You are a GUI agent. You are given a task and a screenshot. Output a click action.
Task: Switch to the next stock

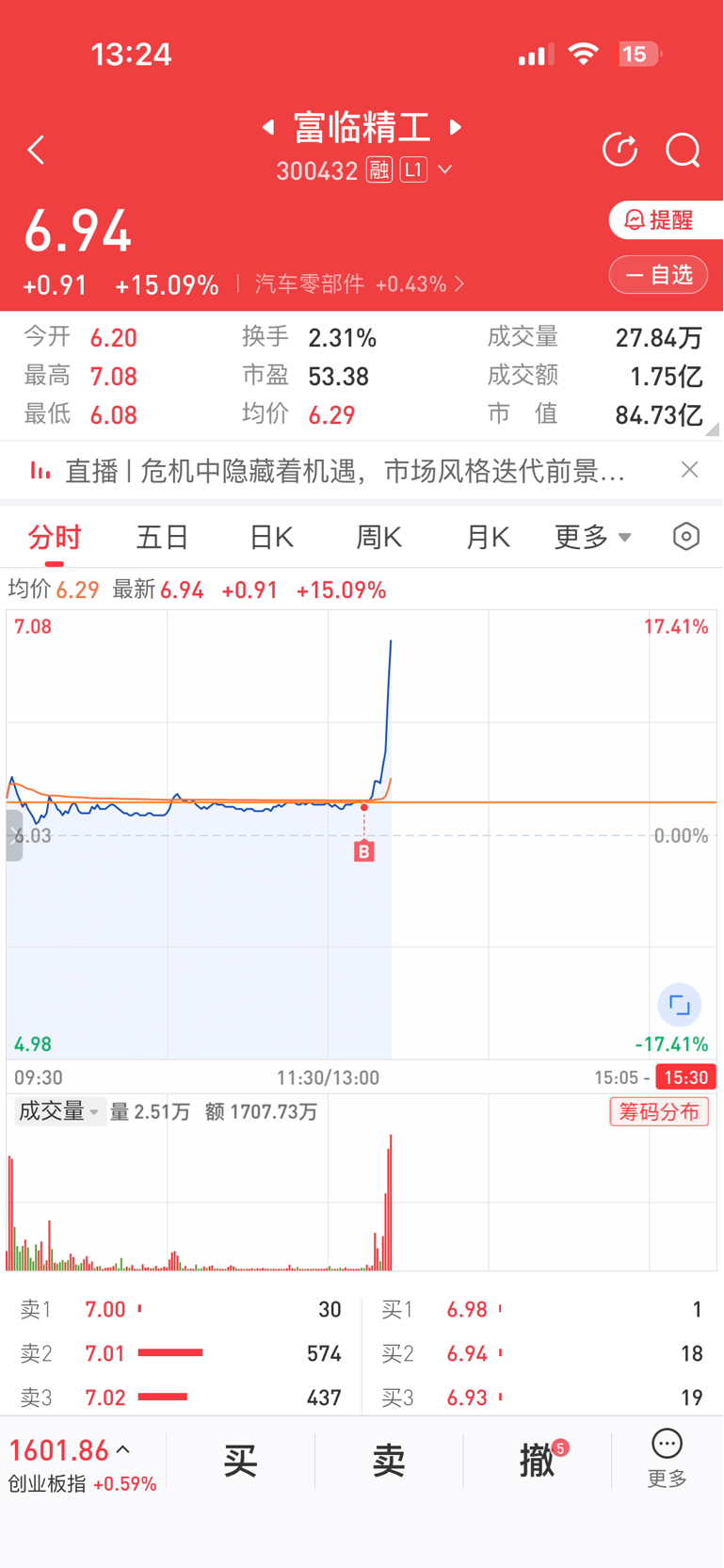(x=456, y=127)
